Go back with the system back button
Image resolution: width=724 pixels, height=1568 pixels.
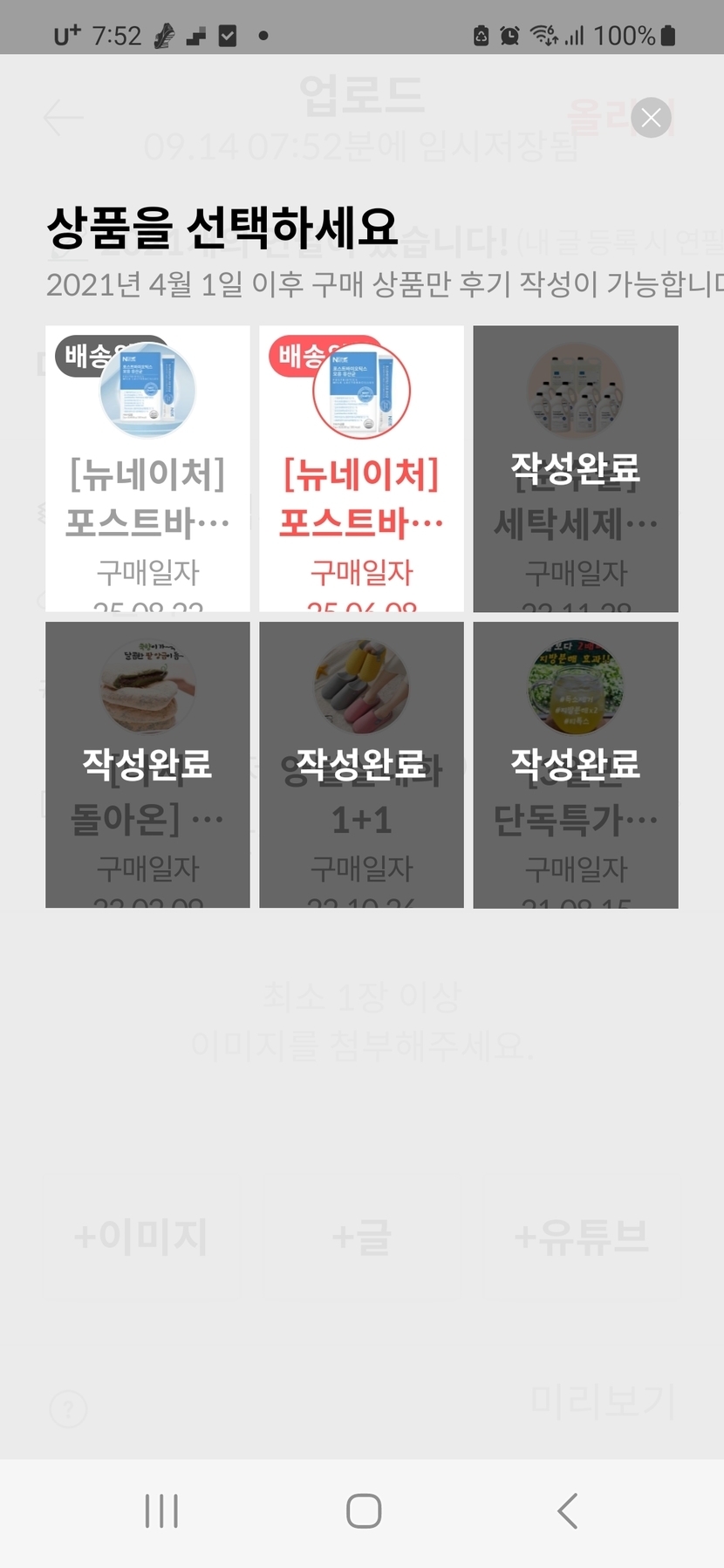tap(568, 1511)
